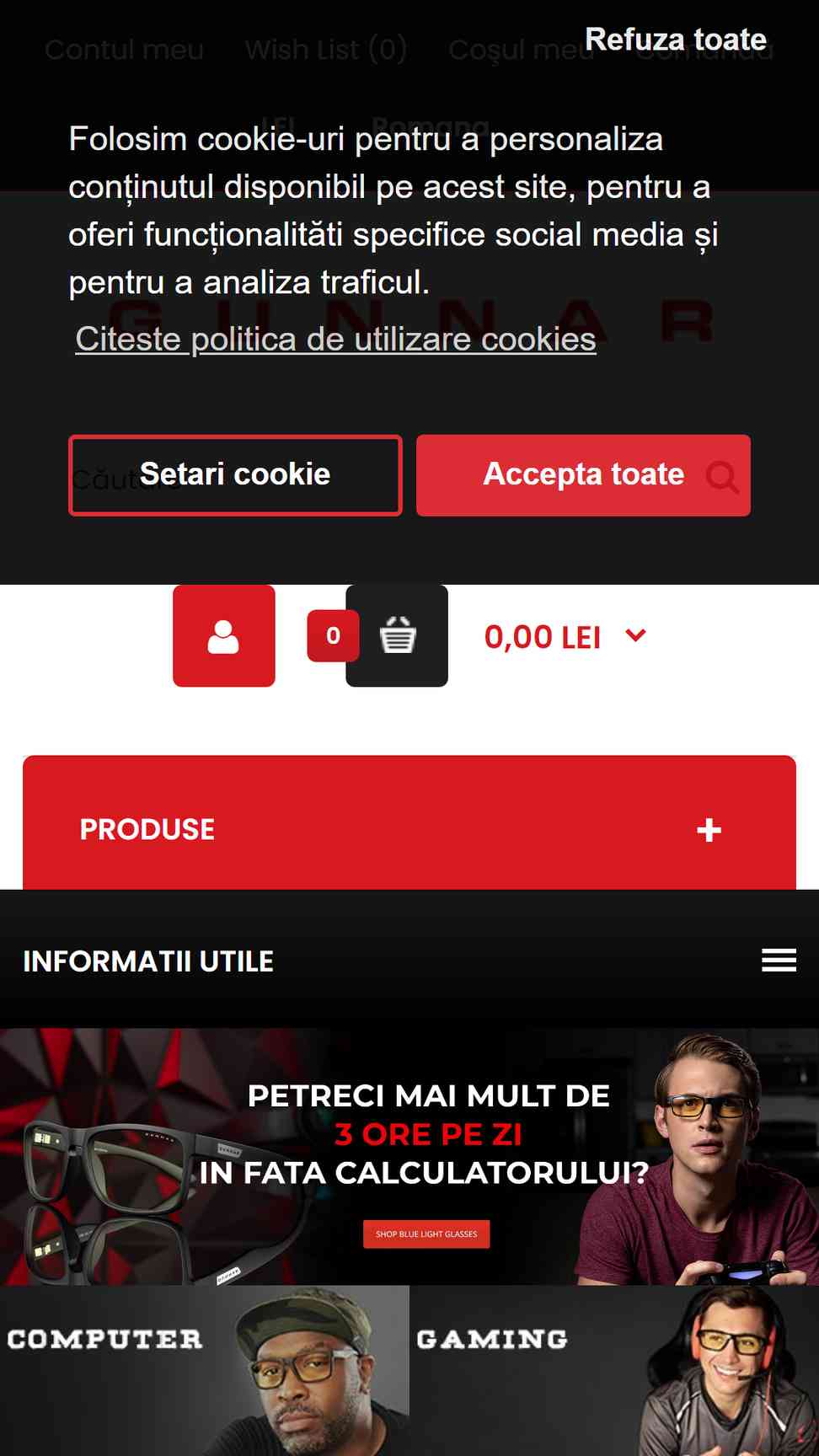Open the shopping basket icon
Screen dimensions: 819x1456
click(x=397, y=636)
